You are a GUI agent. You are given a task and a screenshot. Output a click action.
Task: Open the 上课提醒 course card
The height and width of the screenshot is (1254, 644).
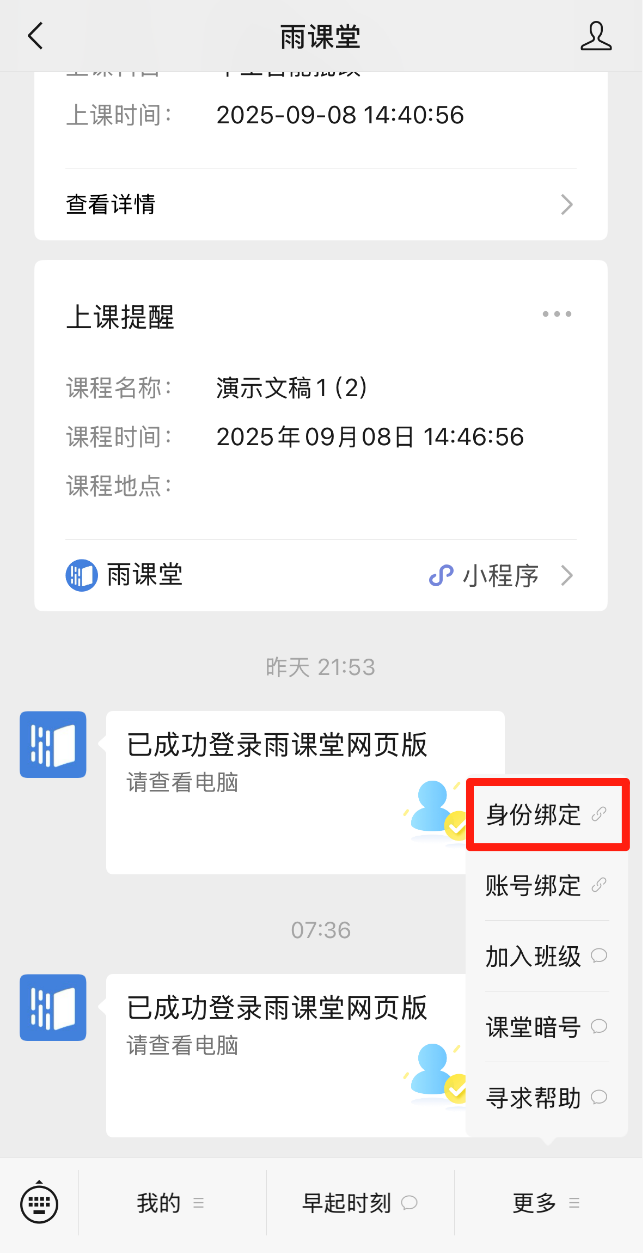(320, 412)
